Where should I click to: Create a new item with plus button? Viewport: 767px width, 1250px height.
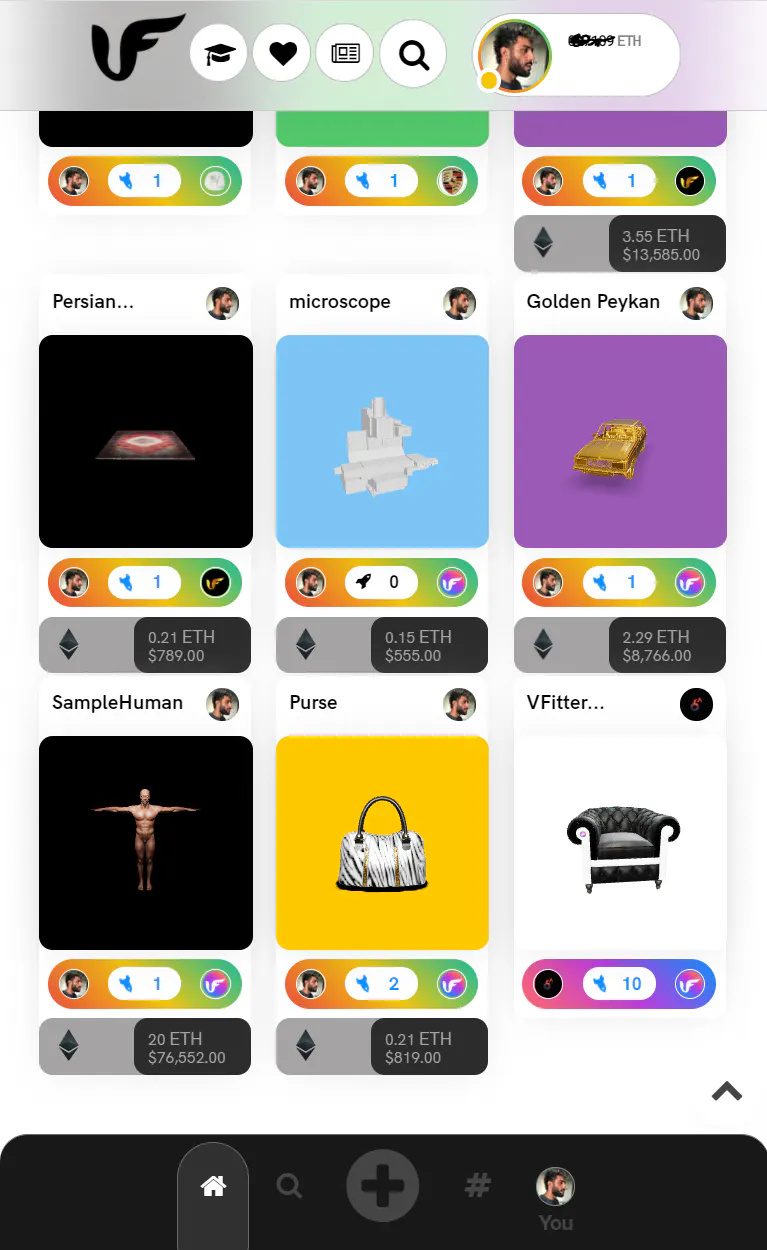point(382,1186)
